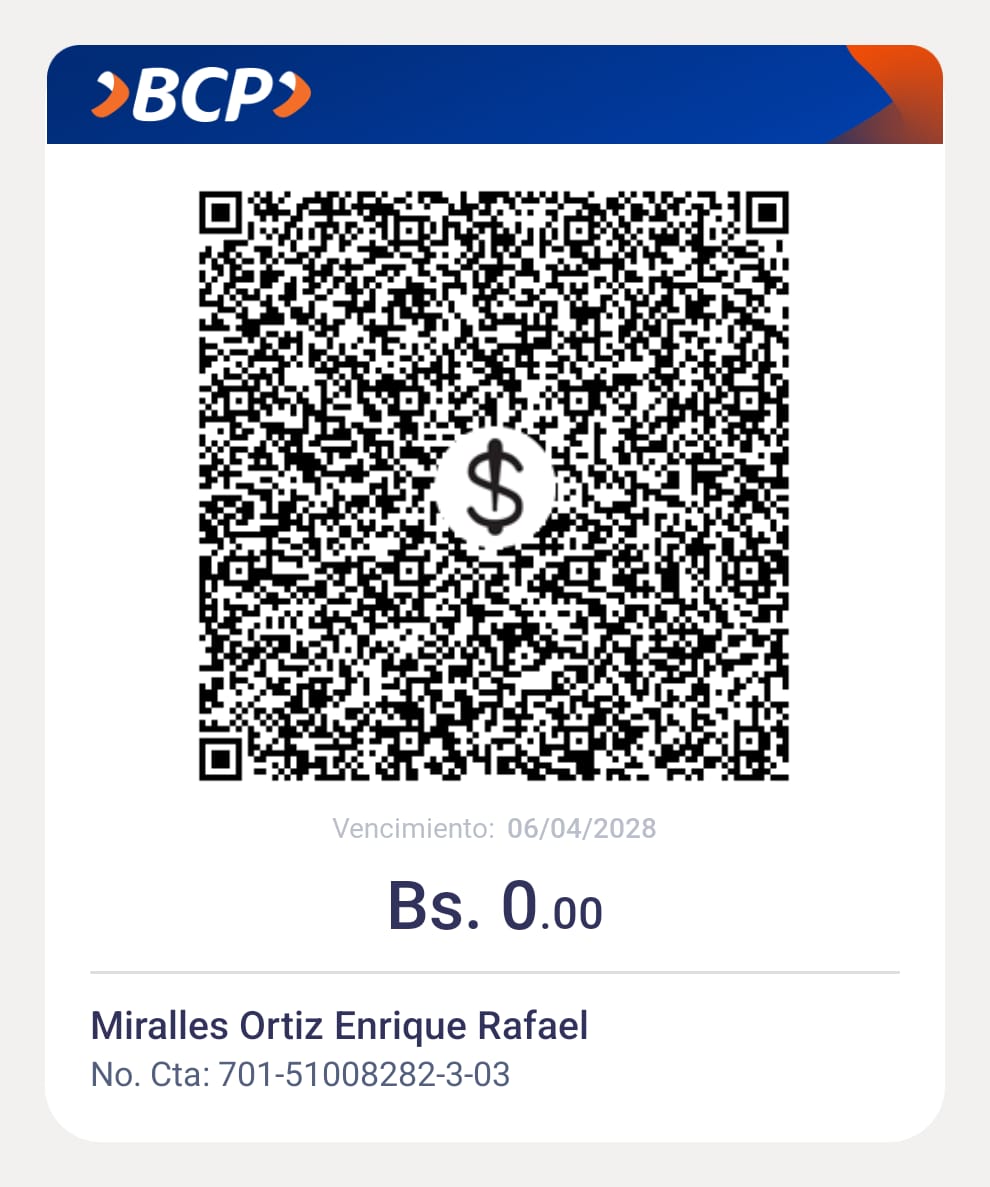
Task: Click the white circle behind the dollar symbol
Action: [494, 486]
